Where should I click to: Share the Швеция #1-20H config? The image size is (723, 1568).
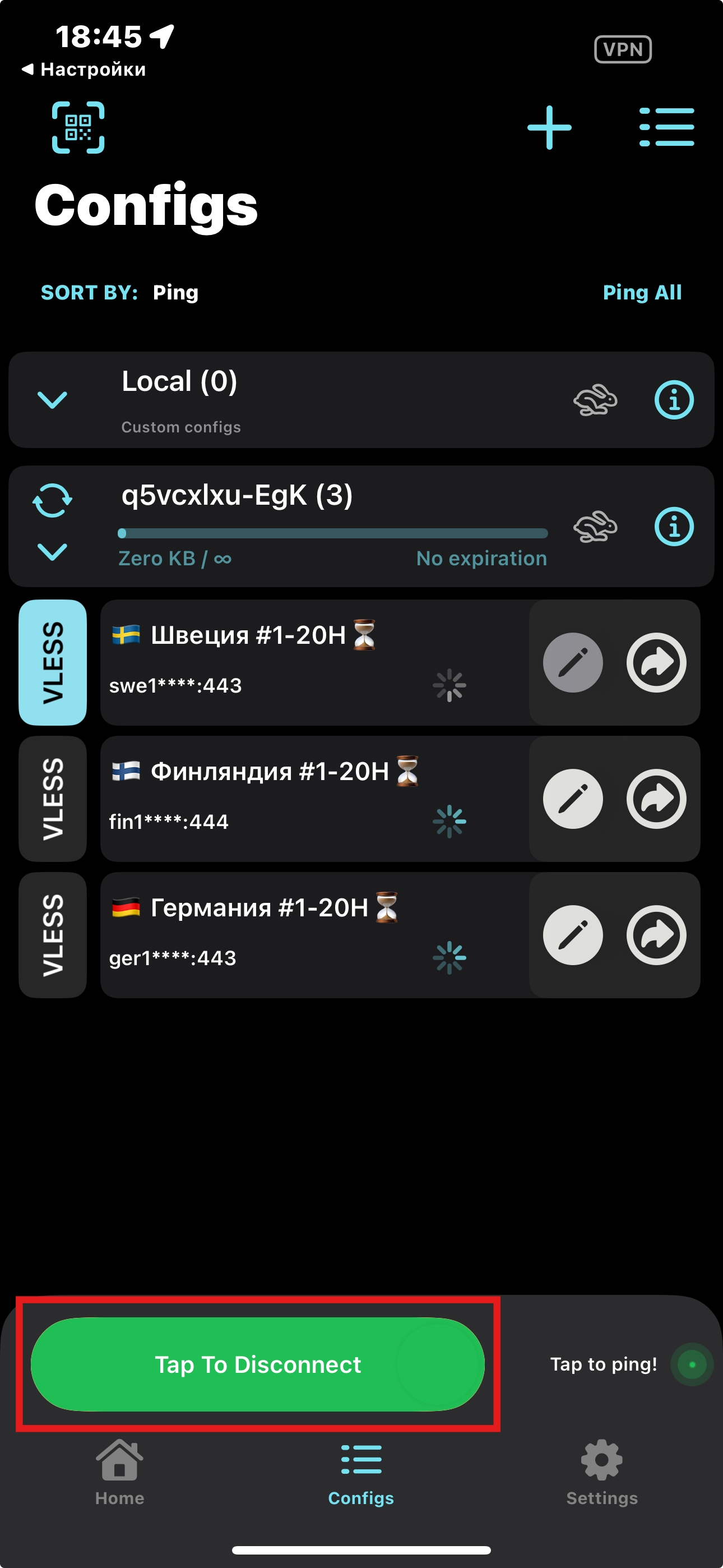[x=656, y=662]
